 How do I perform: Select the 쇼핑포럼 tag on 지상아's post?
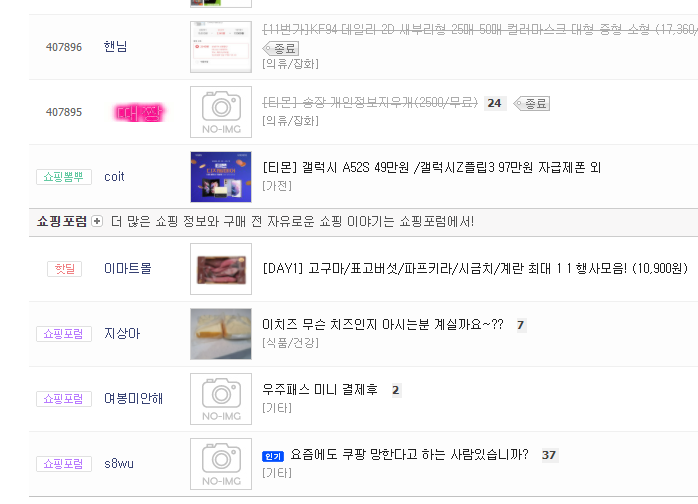tap(64, 334)
